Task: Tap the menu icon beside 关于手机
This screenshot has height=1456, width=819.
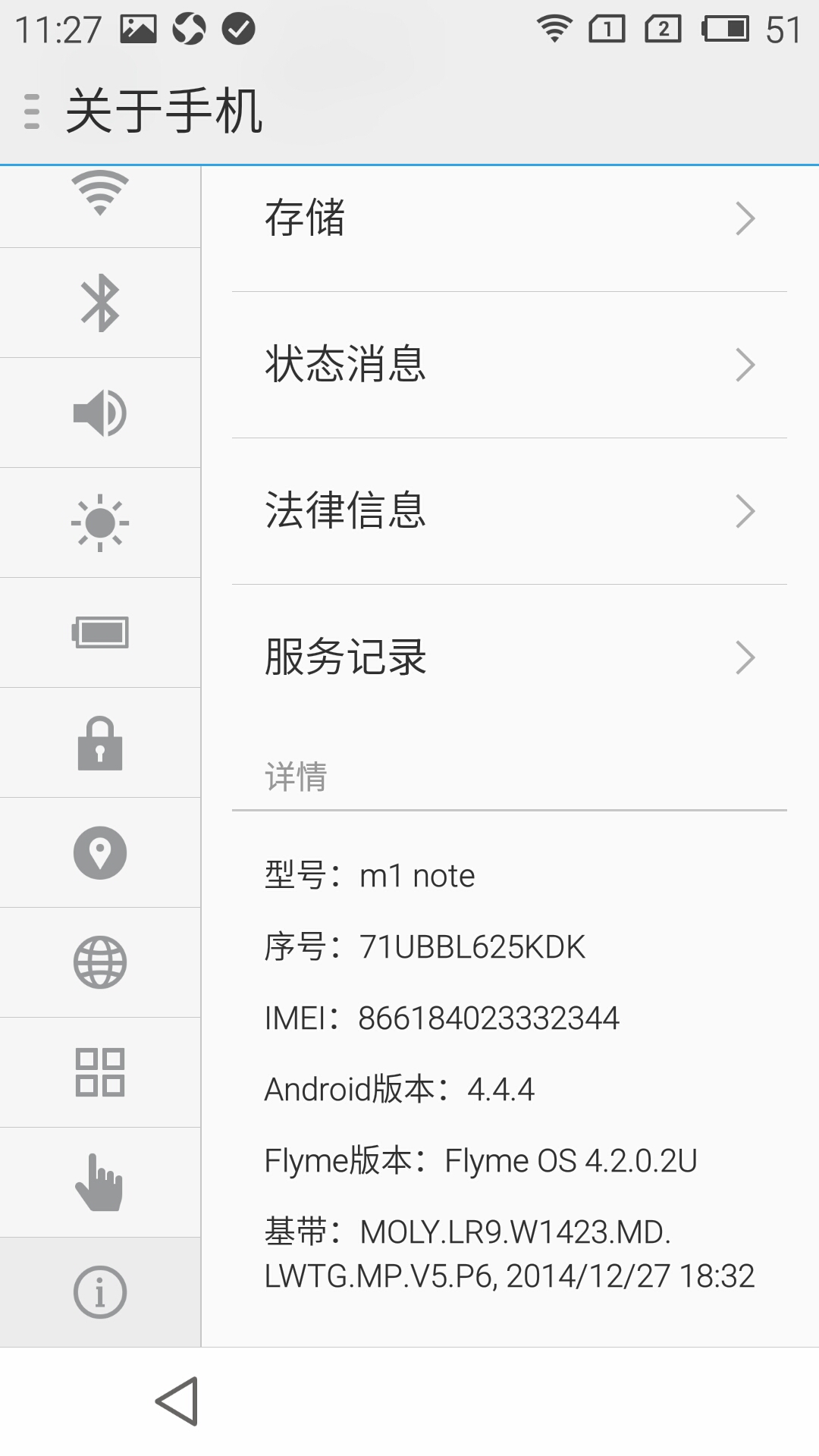Action: (x=32, y=111)
